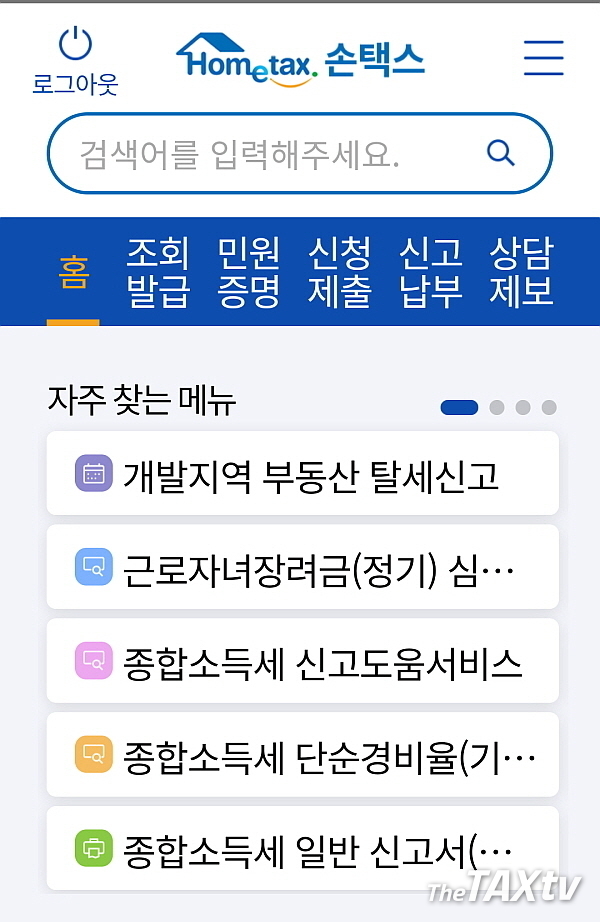Switch to the 조회 발급 tab

tap(157, 272)
